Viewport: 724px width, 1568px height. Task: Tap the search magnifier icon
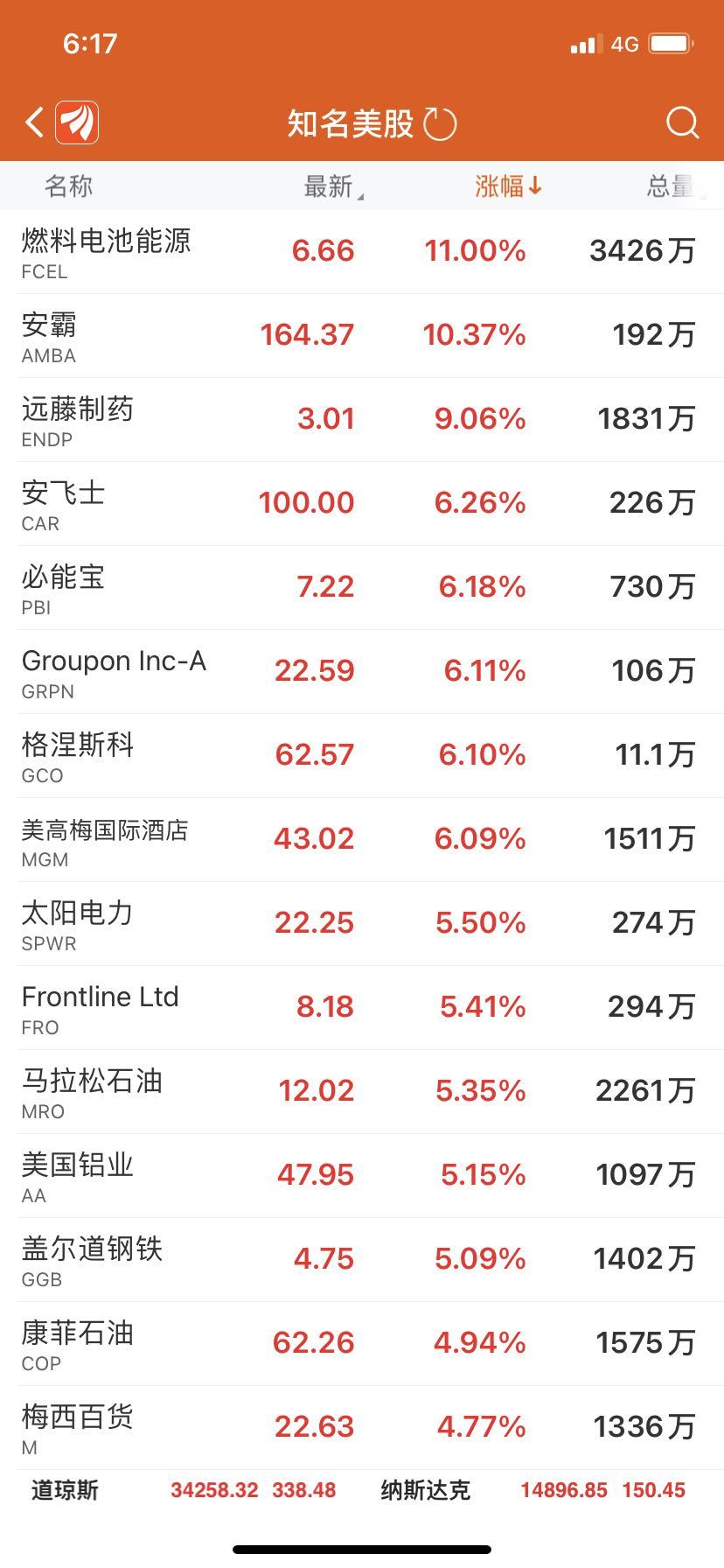[x=681, y=122]
